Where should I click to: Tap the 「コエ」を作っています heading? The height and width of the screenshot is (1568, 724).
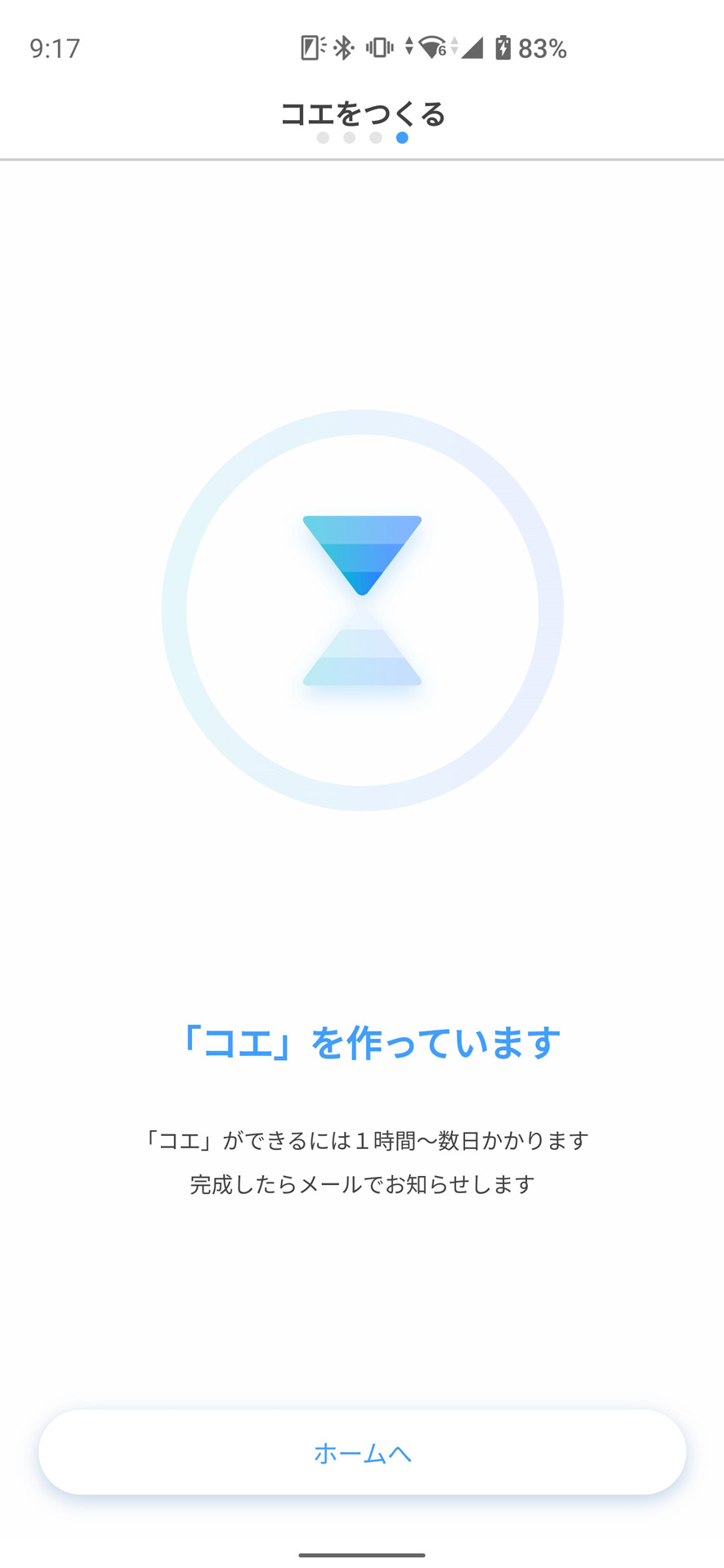pos(362,1040)
